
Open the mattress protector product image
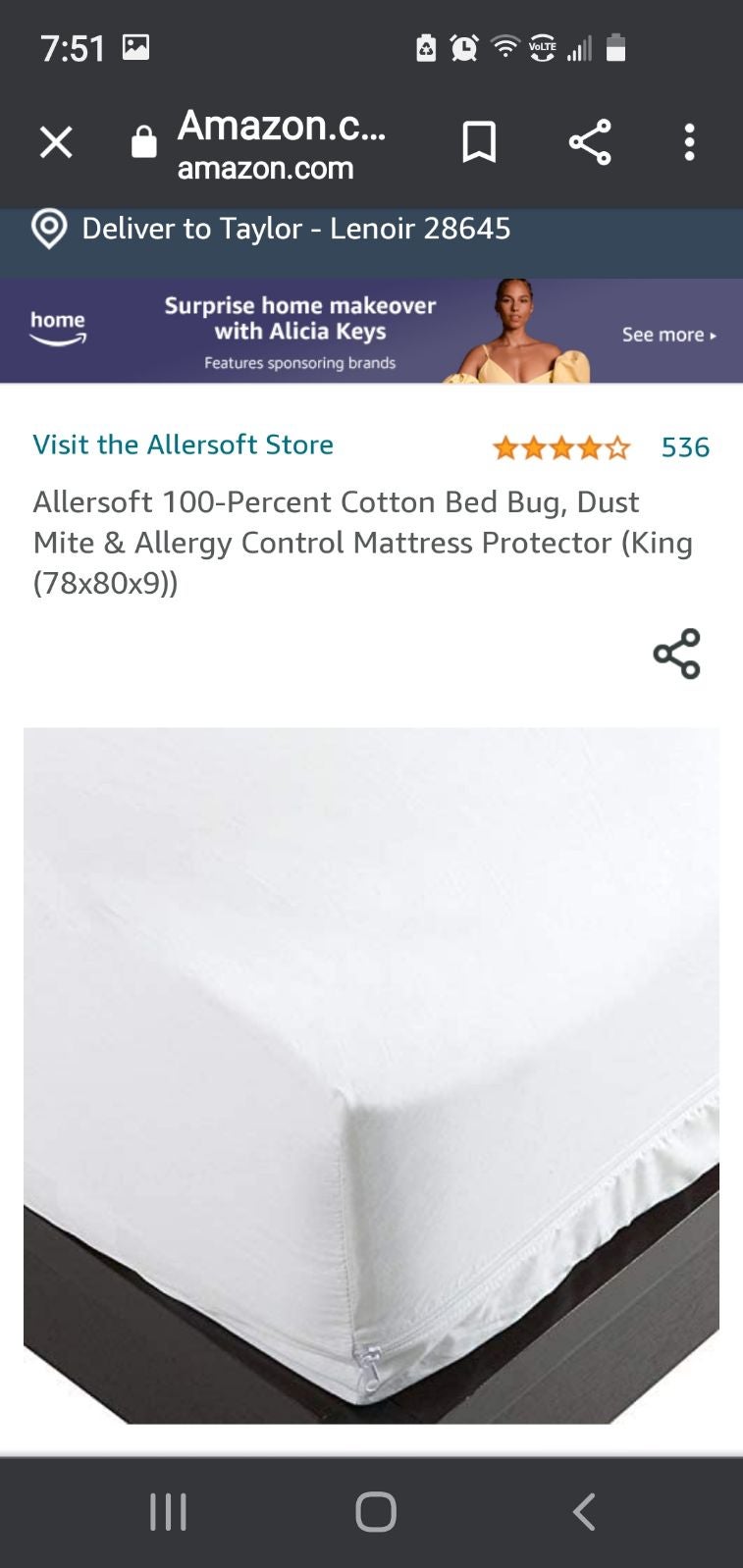point(371,1075)
